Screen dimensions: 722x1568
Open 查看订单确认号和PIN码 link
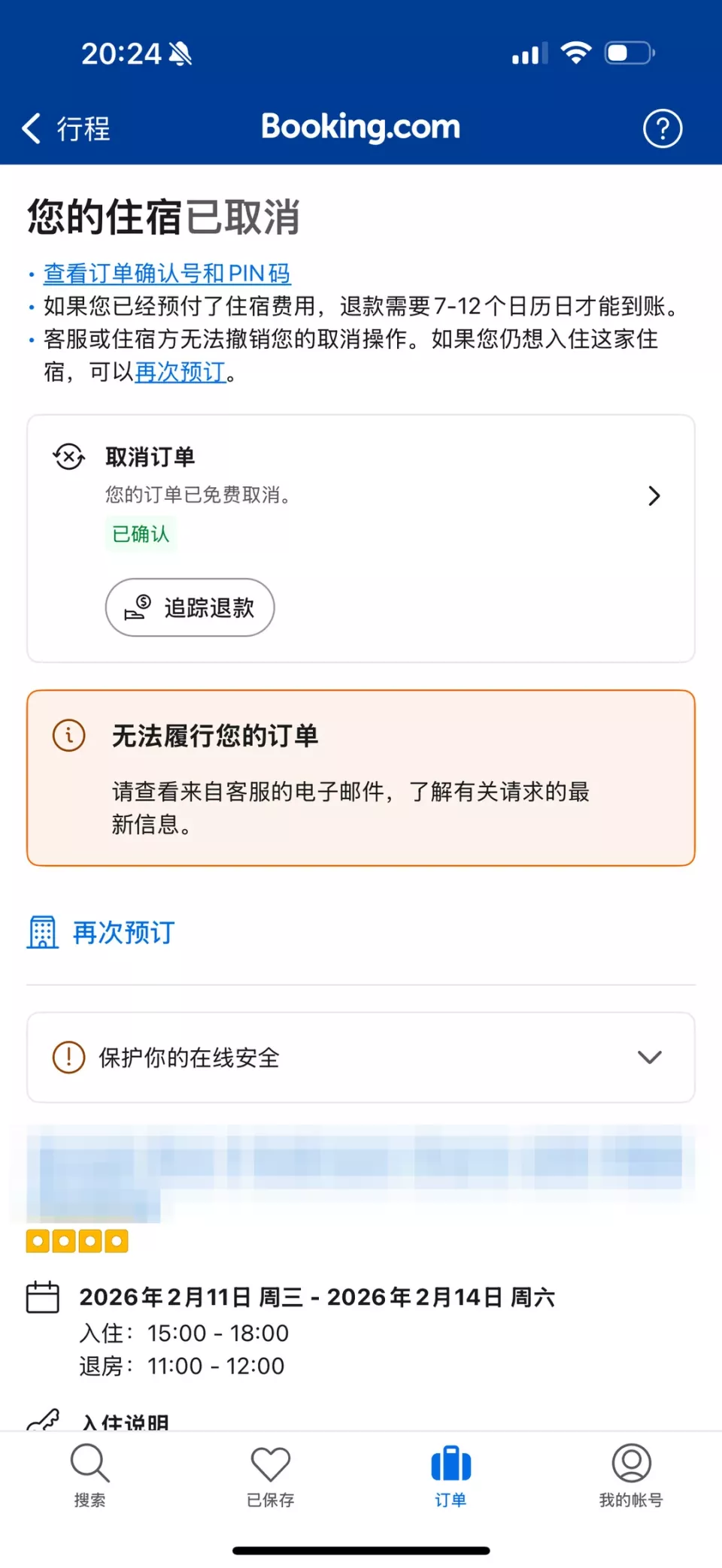tap(167, 273)
